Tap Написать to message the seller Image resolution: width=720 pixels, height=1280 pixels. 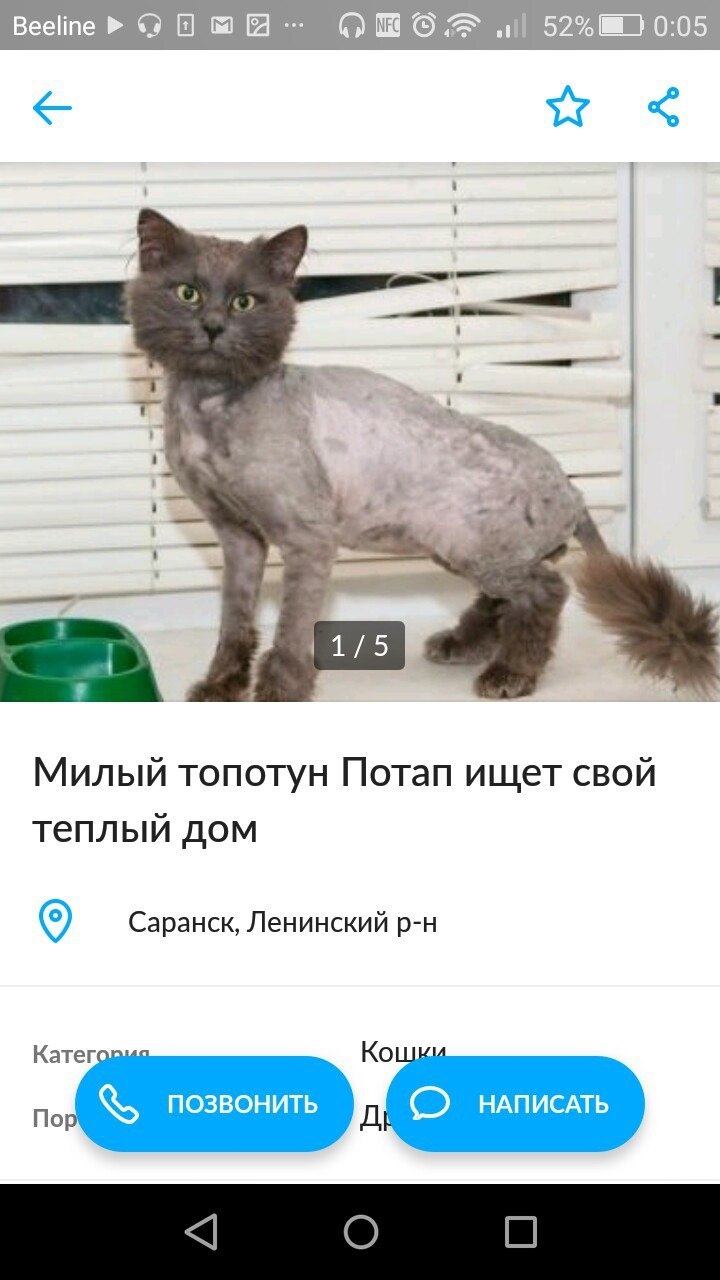click(x=515, y=1104)
